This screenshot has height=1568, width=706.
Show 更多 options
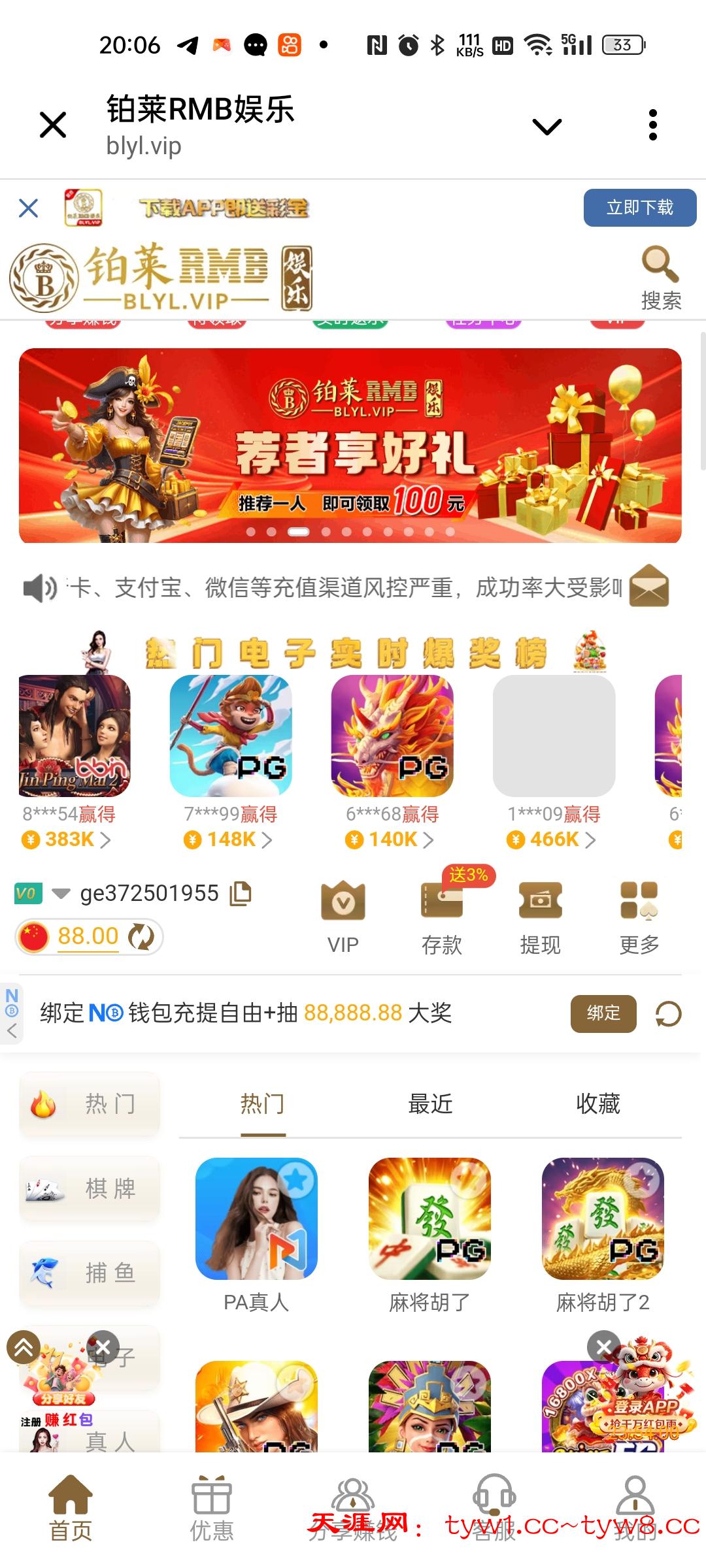point(639,916)
